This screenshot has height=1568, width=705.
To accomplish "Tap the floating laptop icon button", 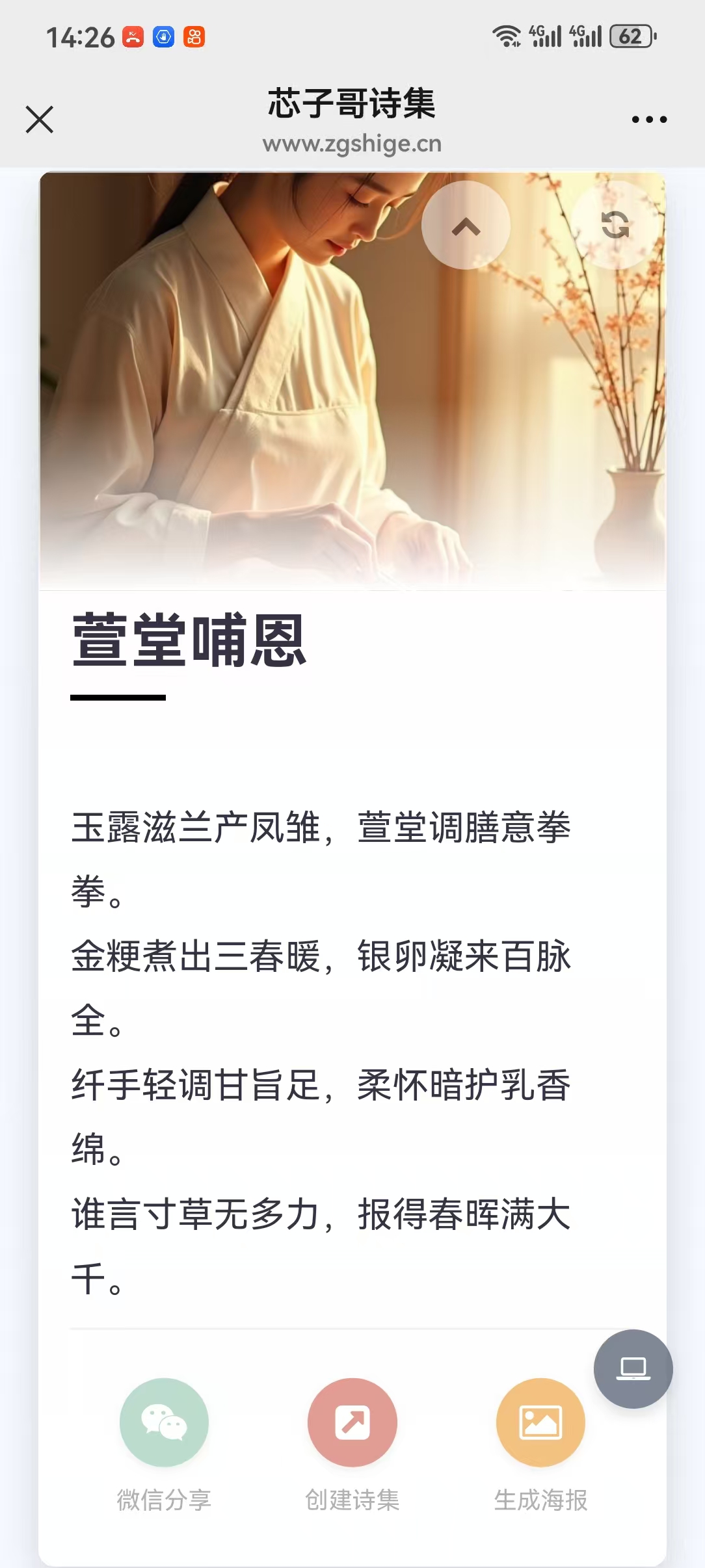I will pyautogui.click(x=633, y=1369).
